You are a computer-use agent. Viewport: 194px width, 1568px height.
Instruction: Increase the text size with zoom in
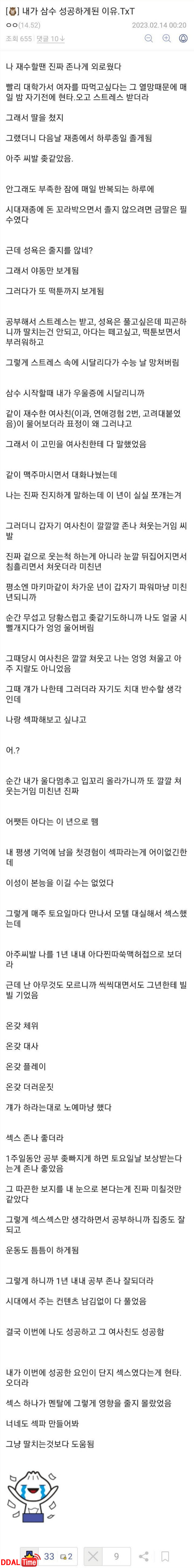click(166, 38)
